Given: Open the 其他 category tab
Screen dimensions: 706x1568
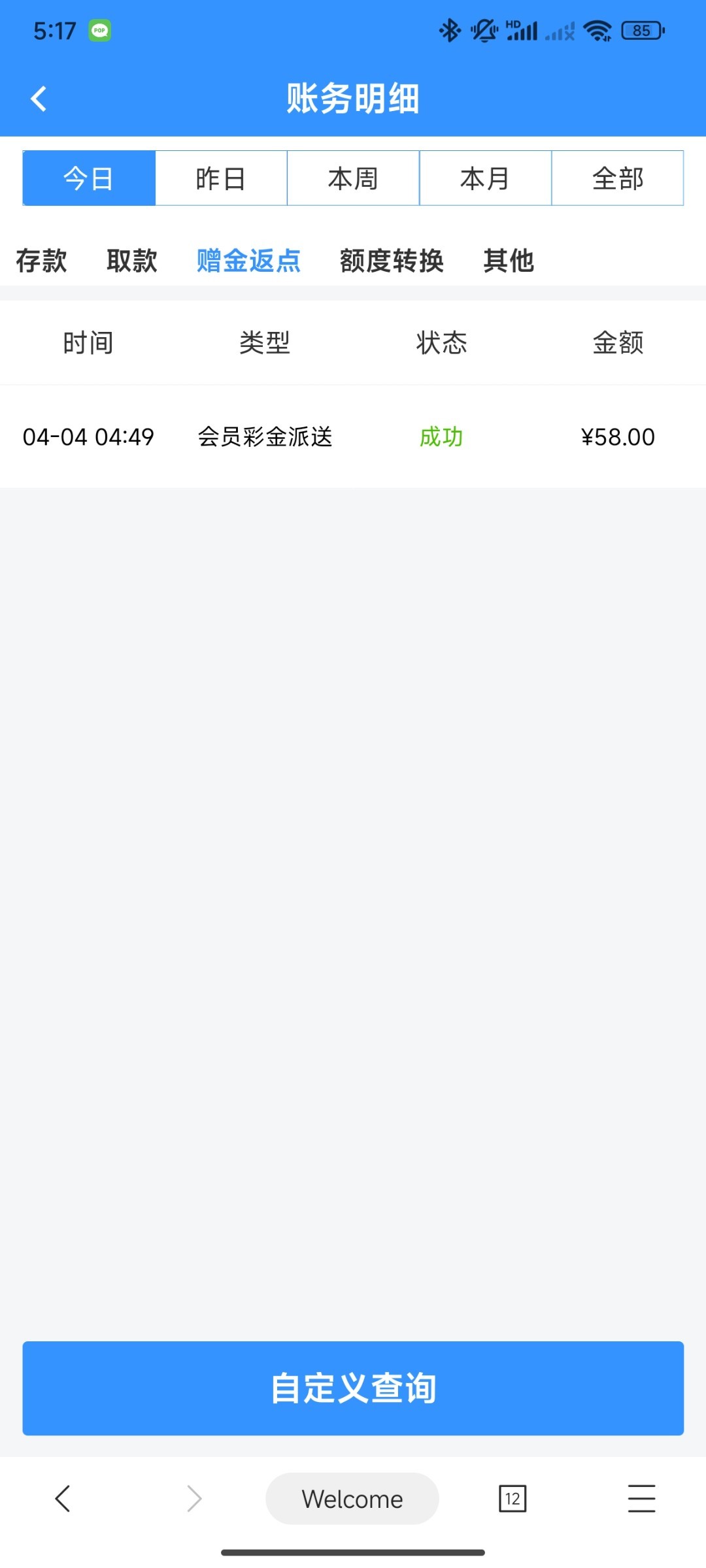Looking at the screenshot, I should 509,261.
